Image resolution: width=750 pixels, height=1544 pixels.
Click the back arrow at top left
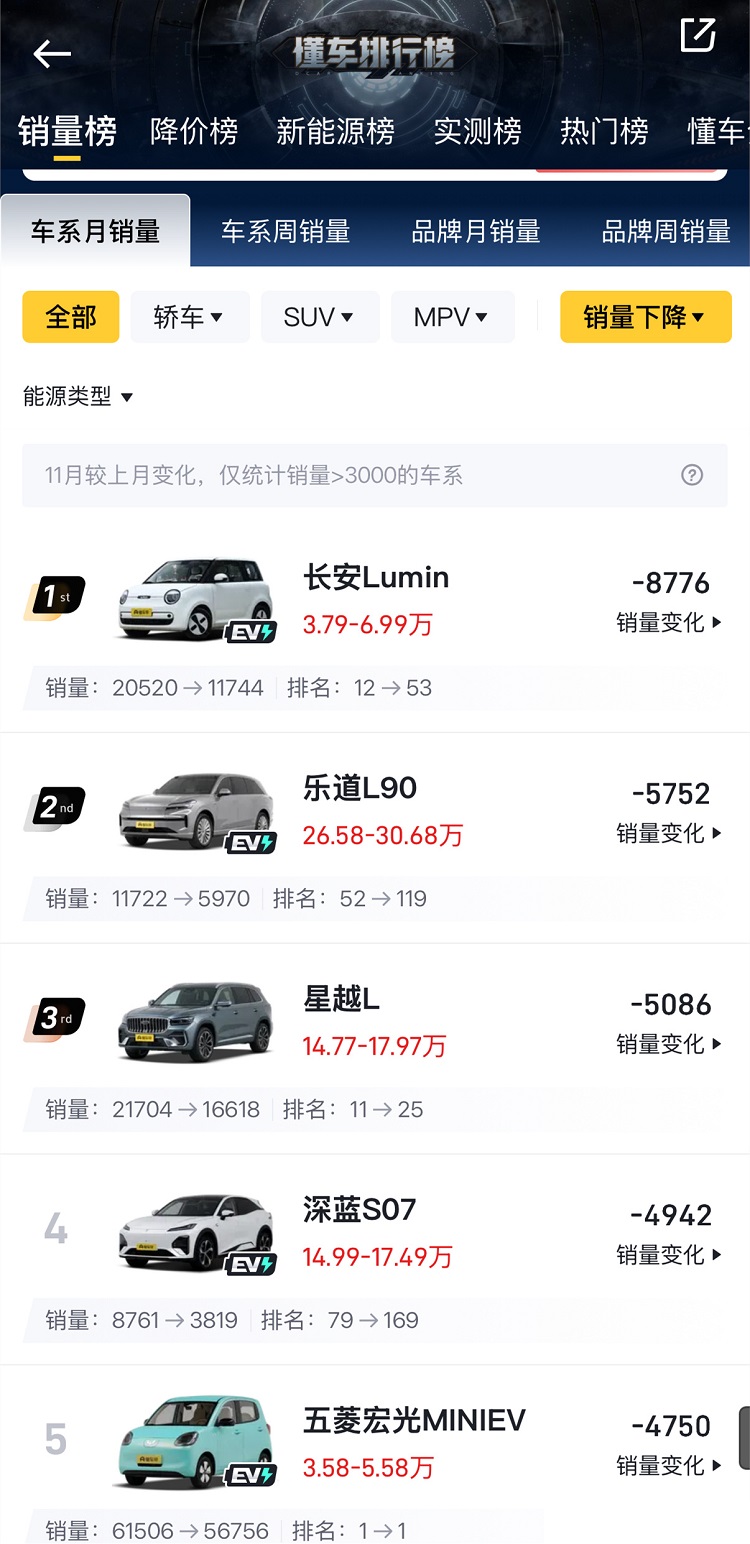point(50,54)
